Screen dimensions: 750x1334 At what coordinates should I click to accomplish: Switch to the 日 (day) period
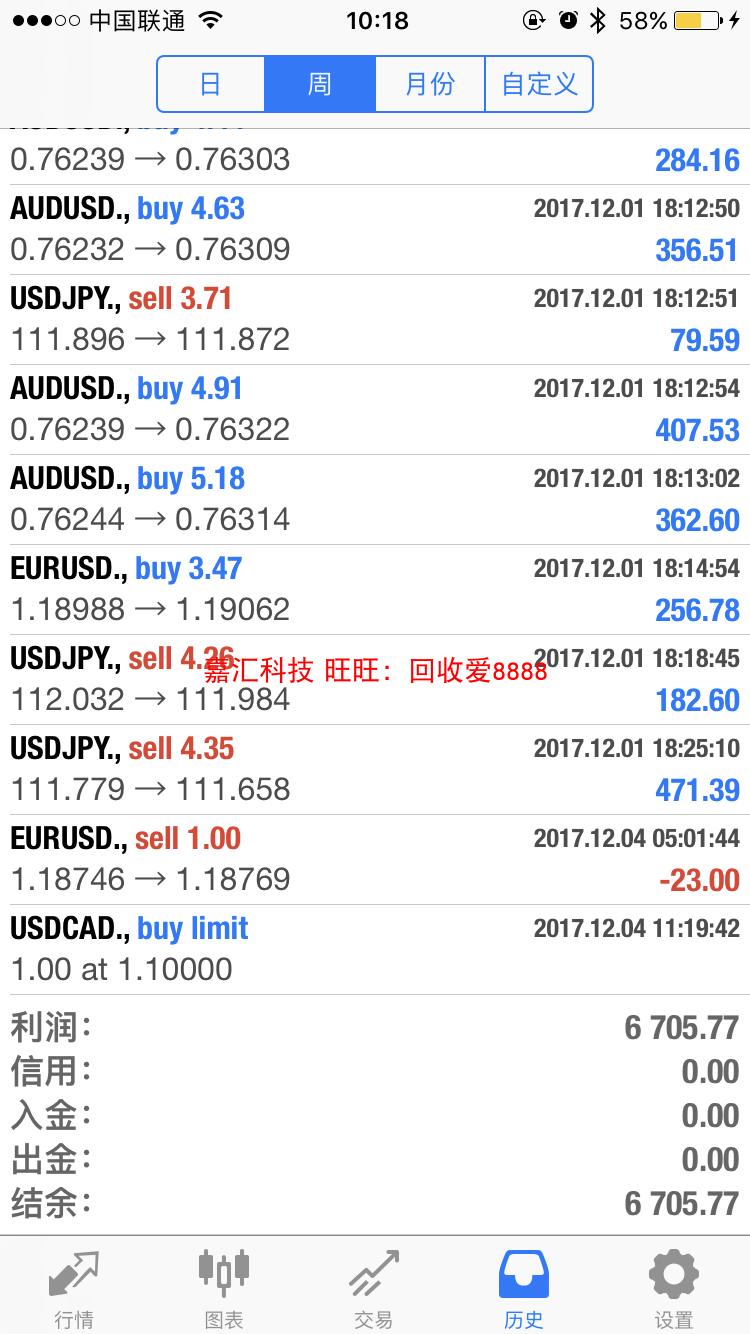tap(211, 84)
